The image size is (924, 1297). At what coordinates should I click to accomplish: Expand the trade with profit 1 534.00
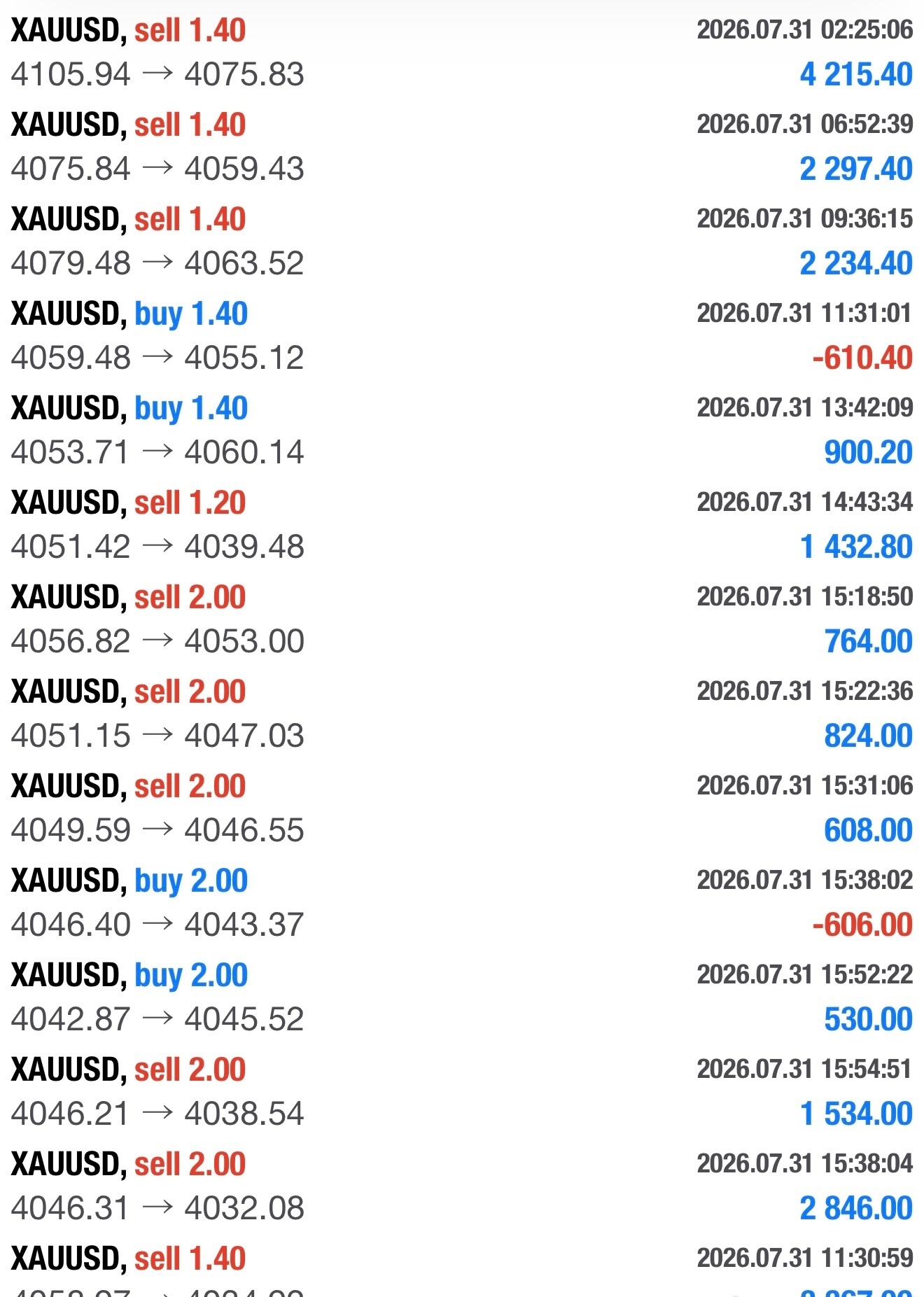pos(462,1092)
